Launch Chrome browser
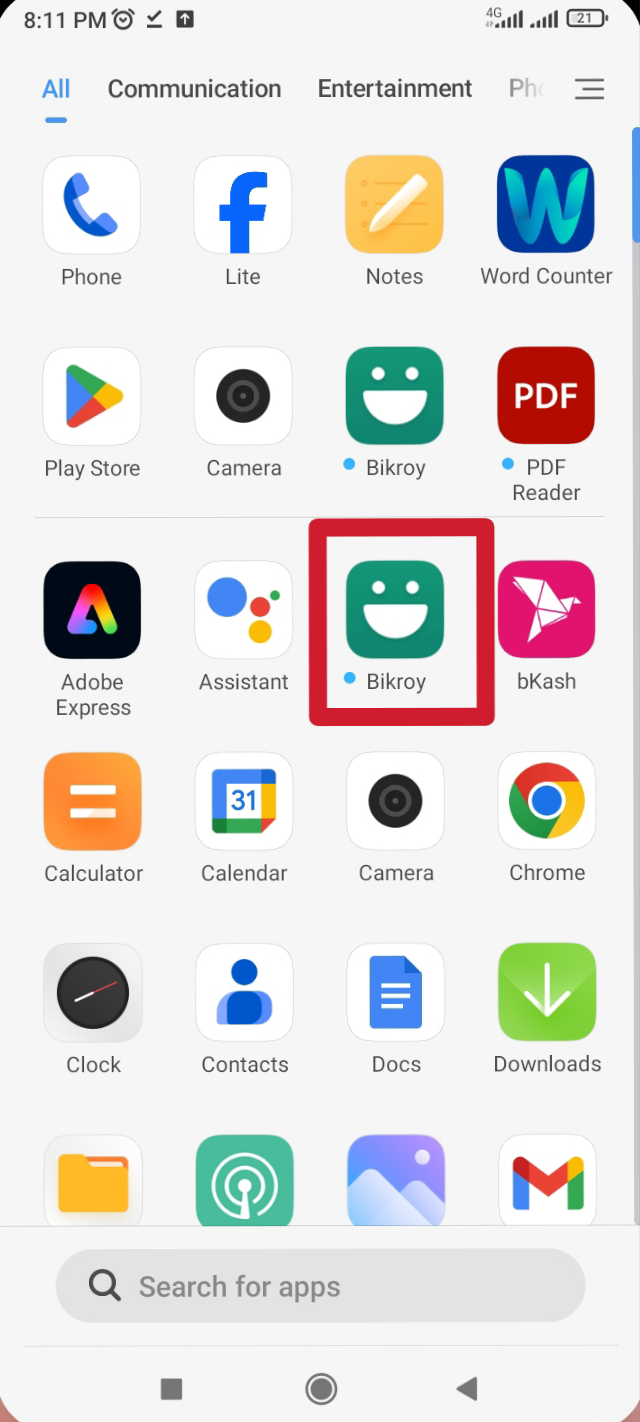 547,801
